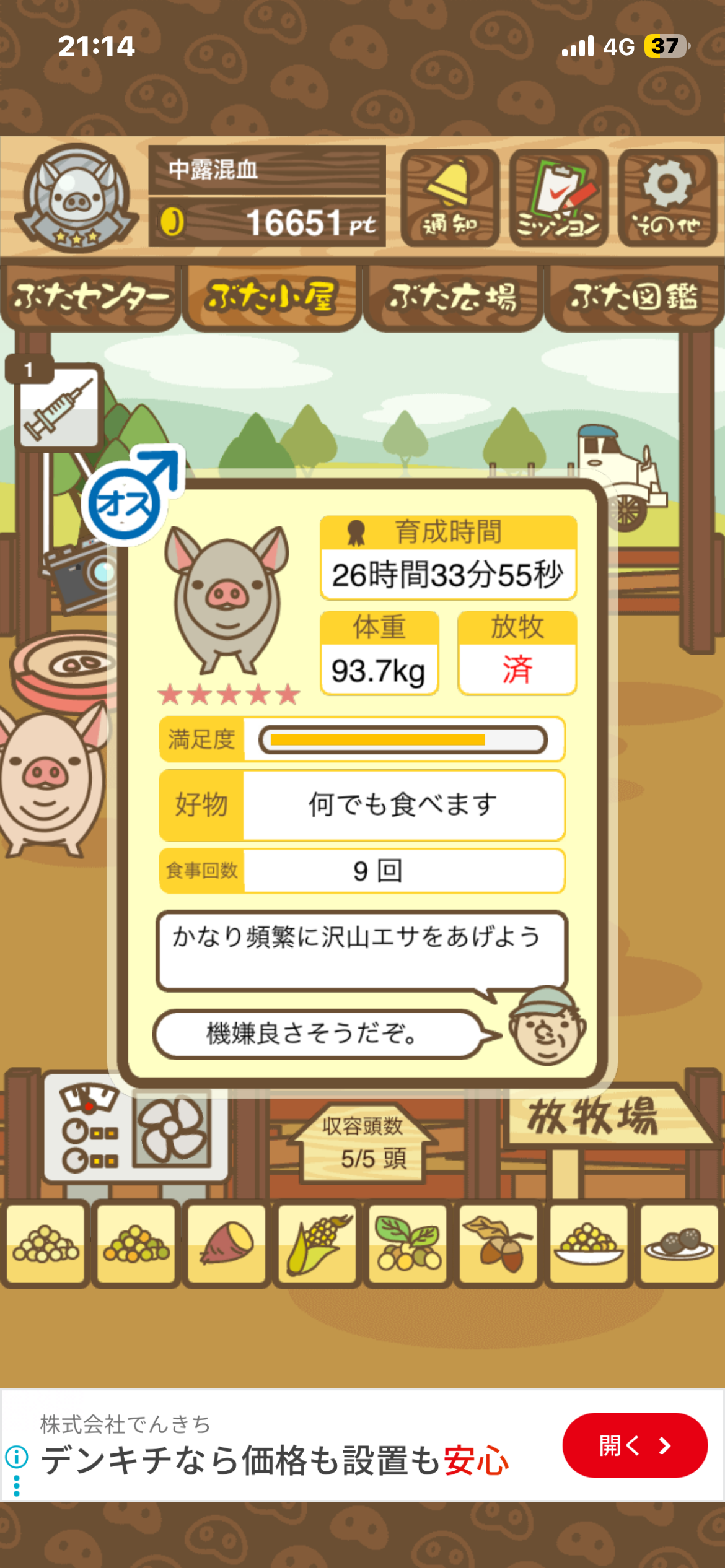Switch to ぶたセンター tab

(x=90, y=298)
